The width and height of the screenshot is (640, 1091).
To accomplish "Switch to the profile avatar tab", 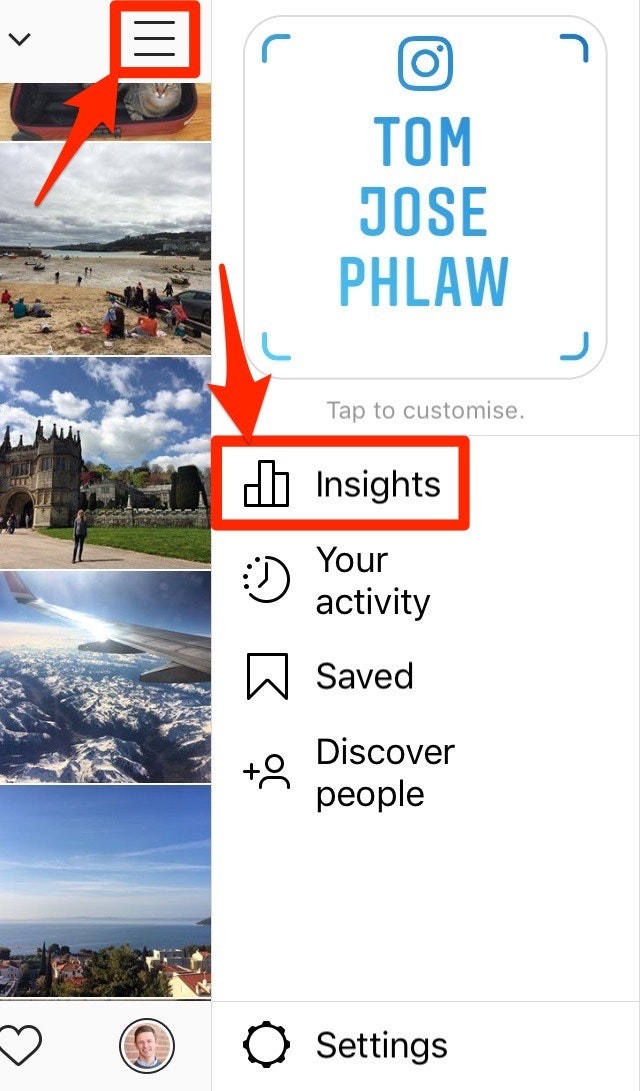I will tap(147, 1046).
